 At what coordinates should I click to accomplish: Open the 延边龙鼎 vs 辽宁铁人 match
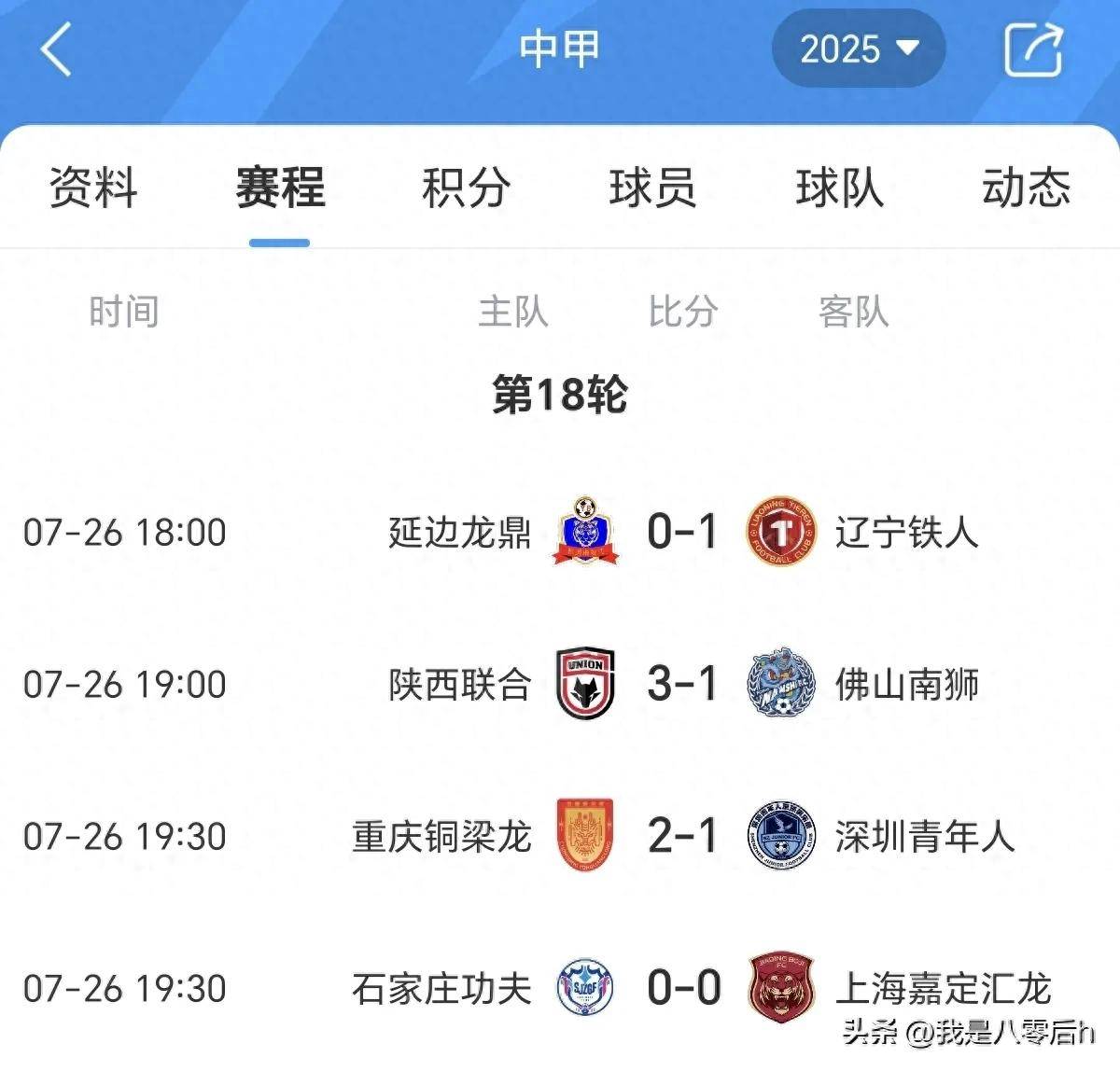point(682,532)
